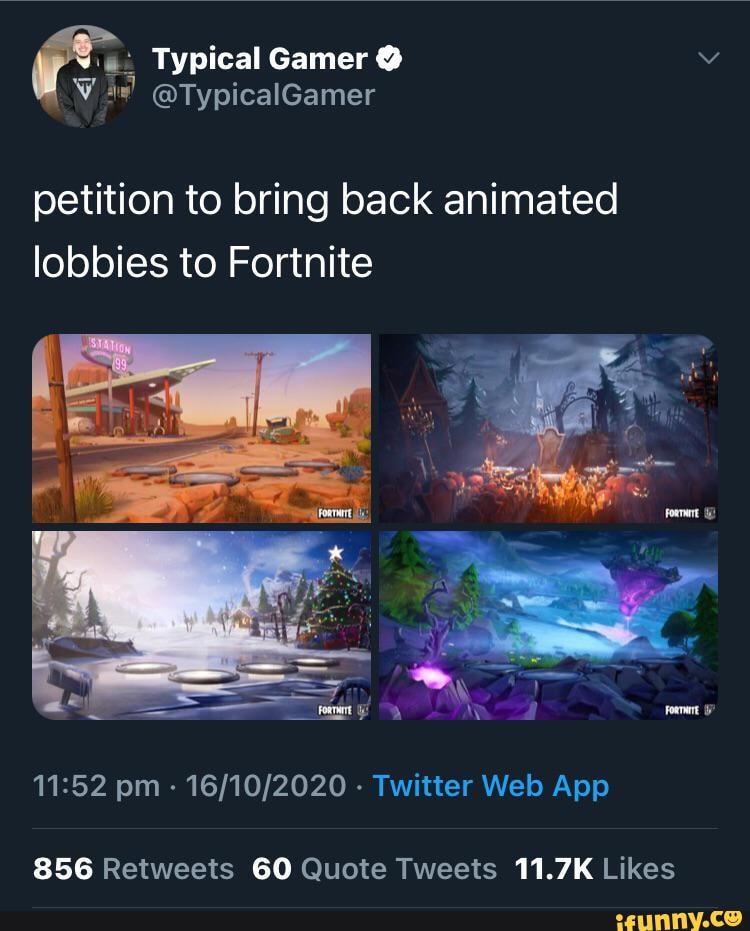View the 856 Retweets list
The height and width of the screenshot is (931, 750).
(134, 868)
